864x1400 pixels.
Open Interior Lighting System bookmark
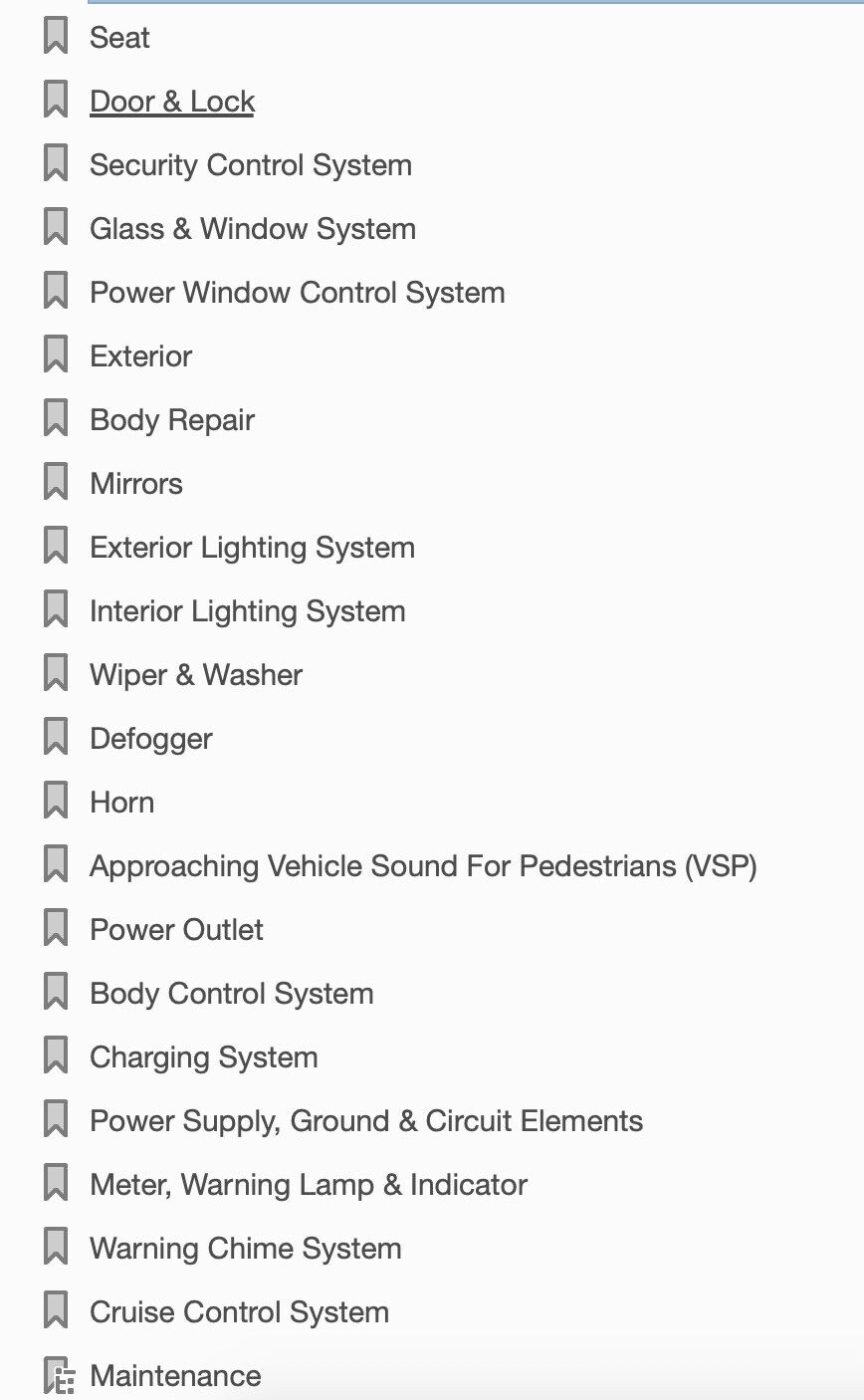[x=247, y=611]
